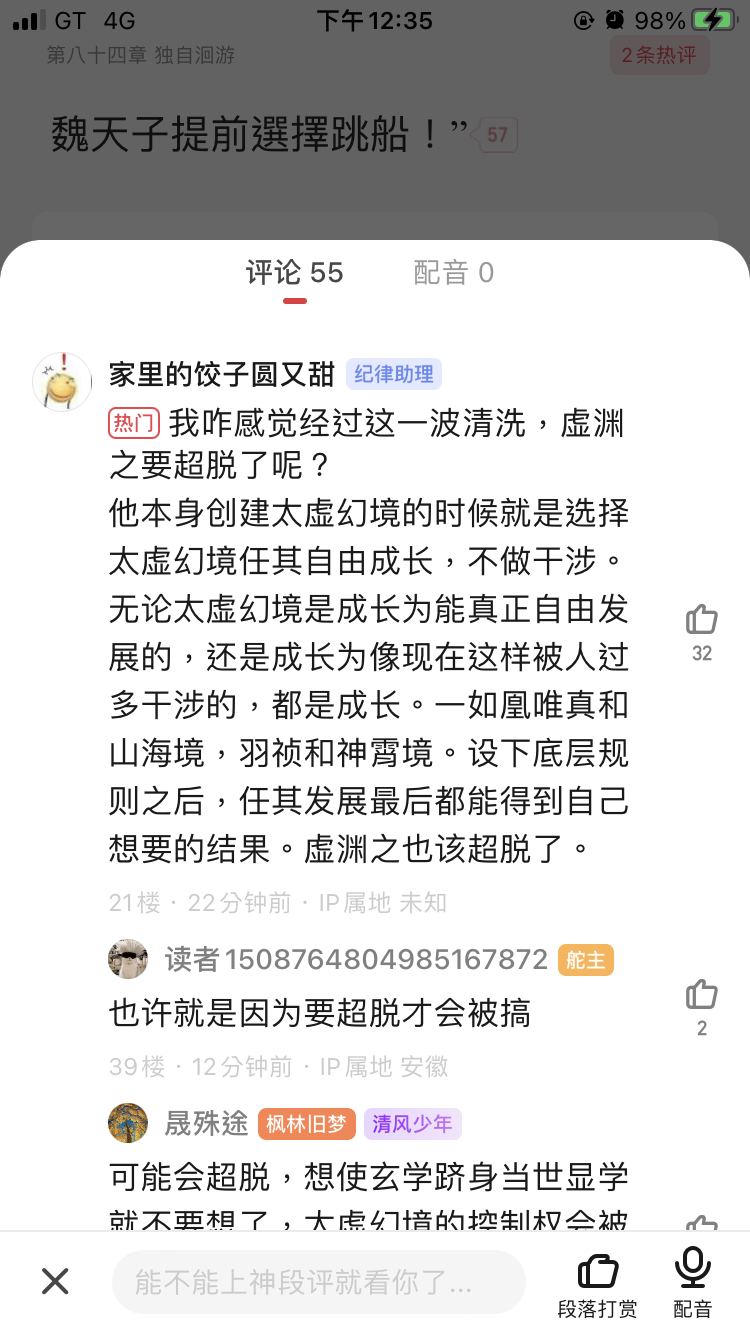Open the comment input field
This screenshot has width=750, height=1334.
pyautogui.click(x=319, y=1281)
